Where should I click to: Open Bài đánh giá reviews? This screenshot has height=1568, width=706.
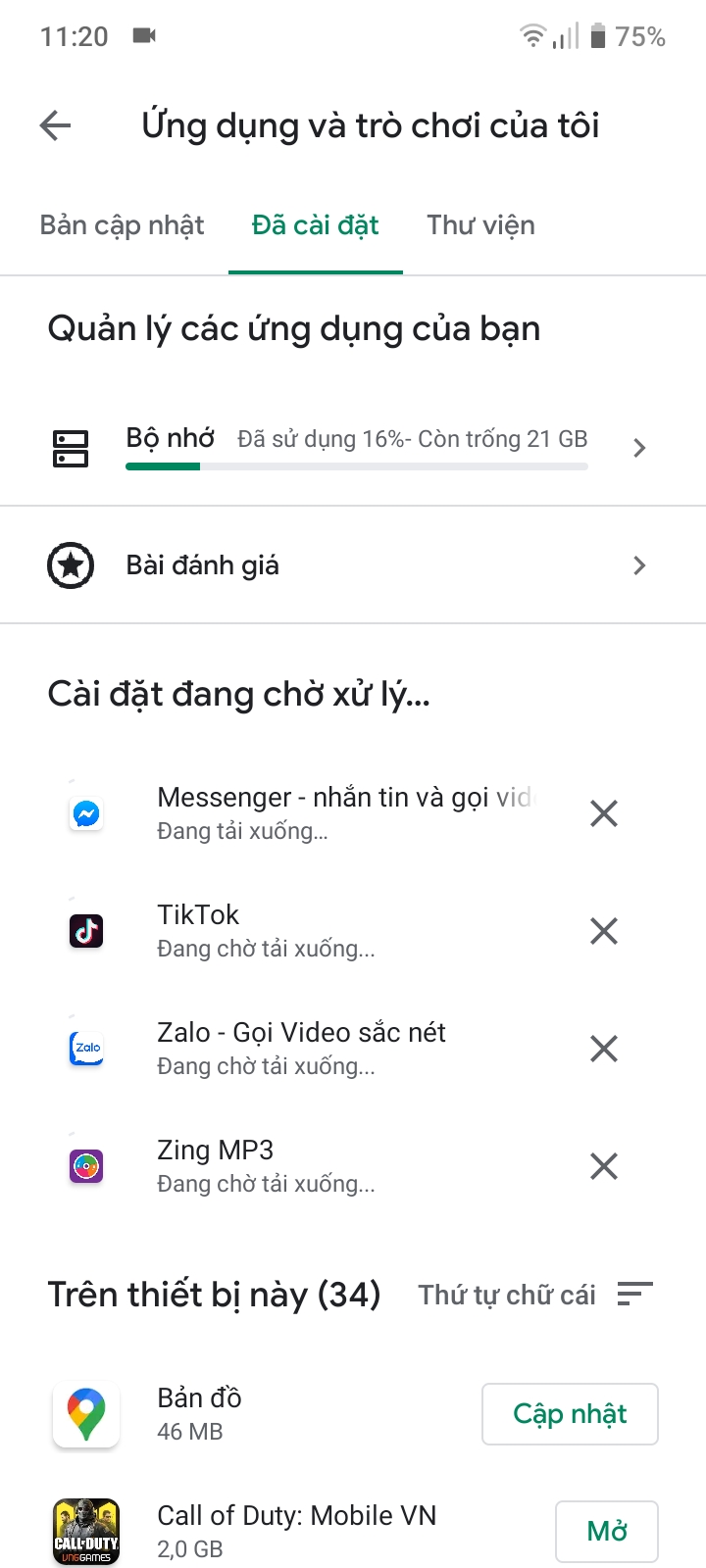pos(353,565)
